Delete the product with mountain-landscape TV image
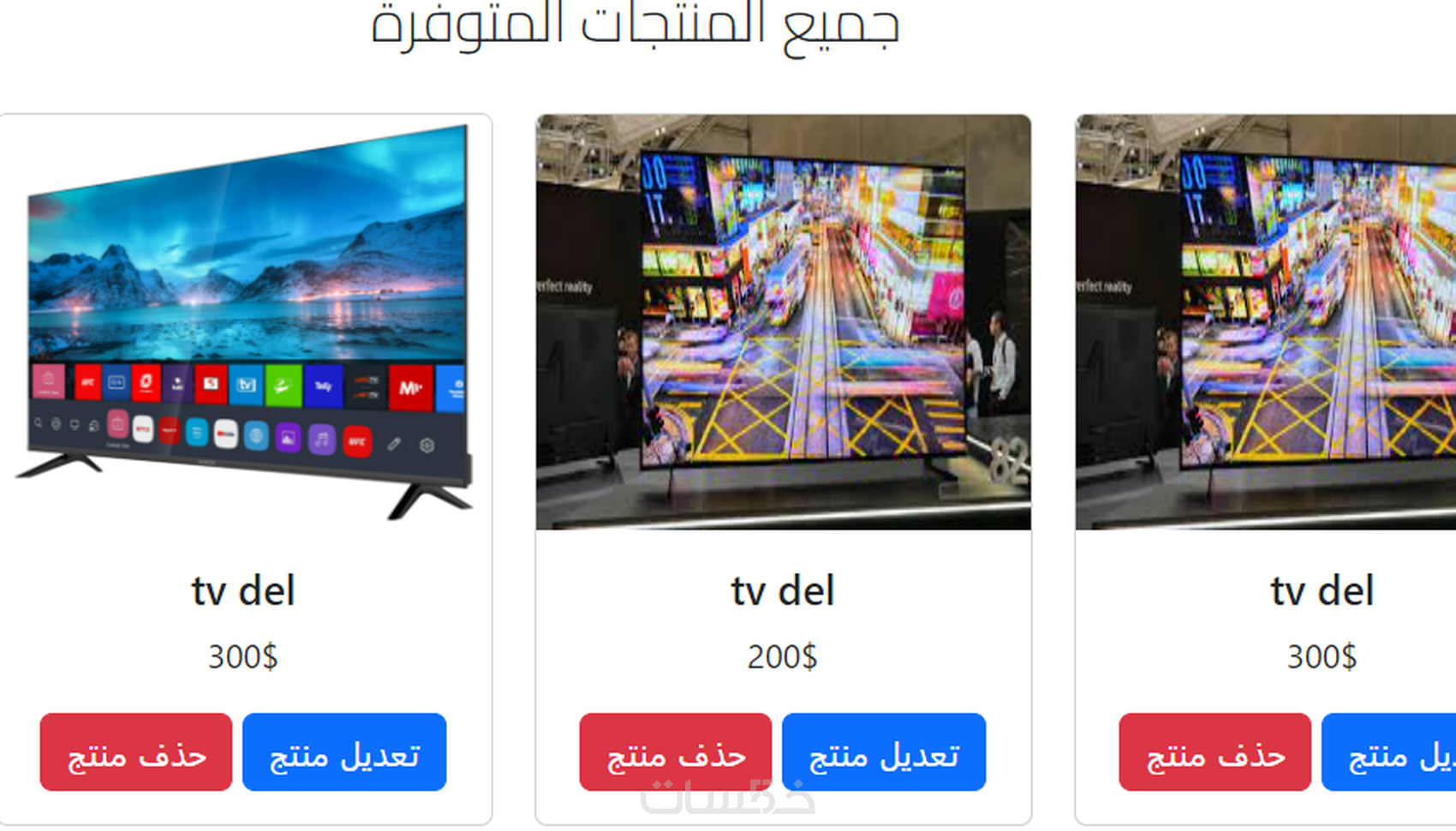Image resolution: width=1456 pixels, height=831 pixels. pyautogui.click(x=135, y=752)
